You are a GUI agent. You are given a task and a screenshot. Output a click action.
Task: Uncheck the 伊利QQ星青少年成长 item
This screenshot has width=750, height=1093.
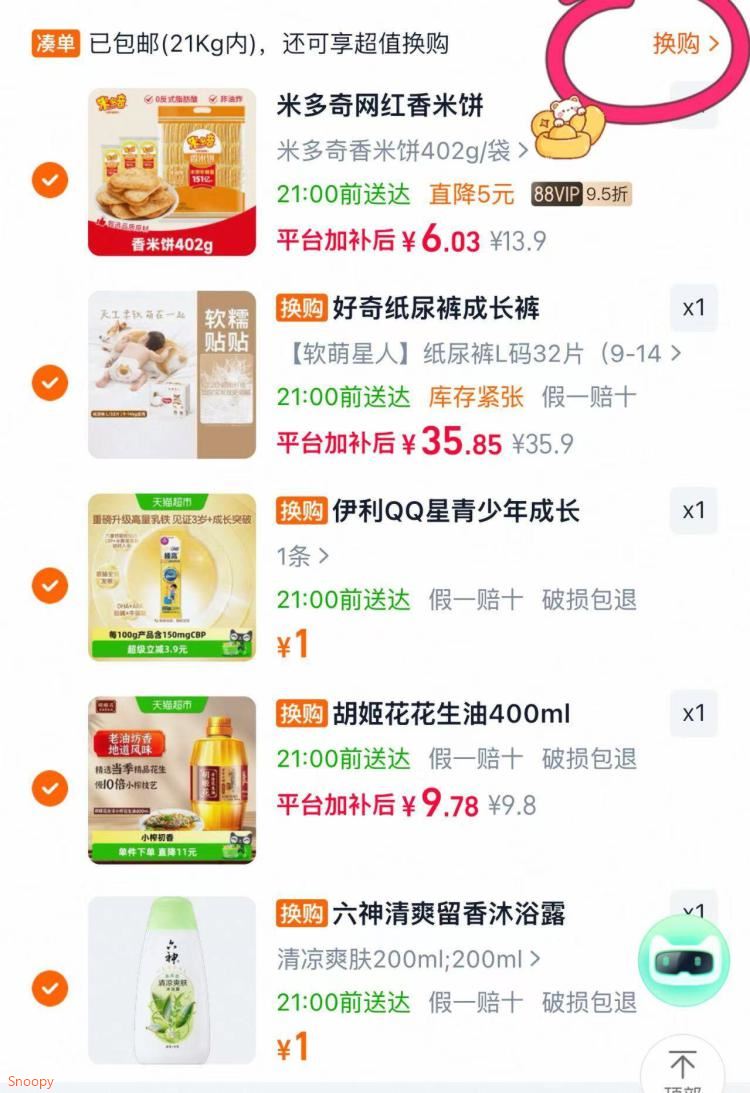pos(50,585)
